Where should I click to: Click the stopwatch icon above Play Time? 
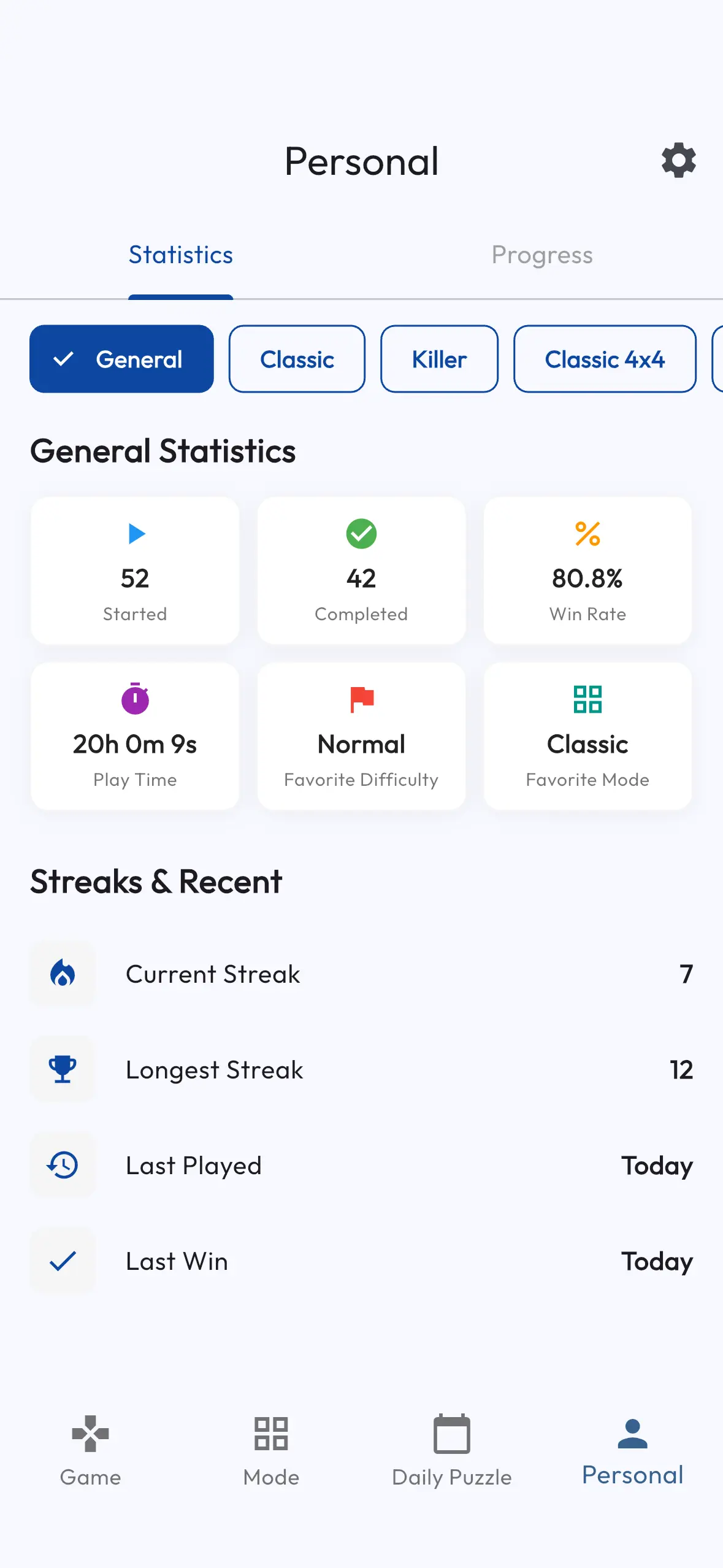(x=135, y=700)
